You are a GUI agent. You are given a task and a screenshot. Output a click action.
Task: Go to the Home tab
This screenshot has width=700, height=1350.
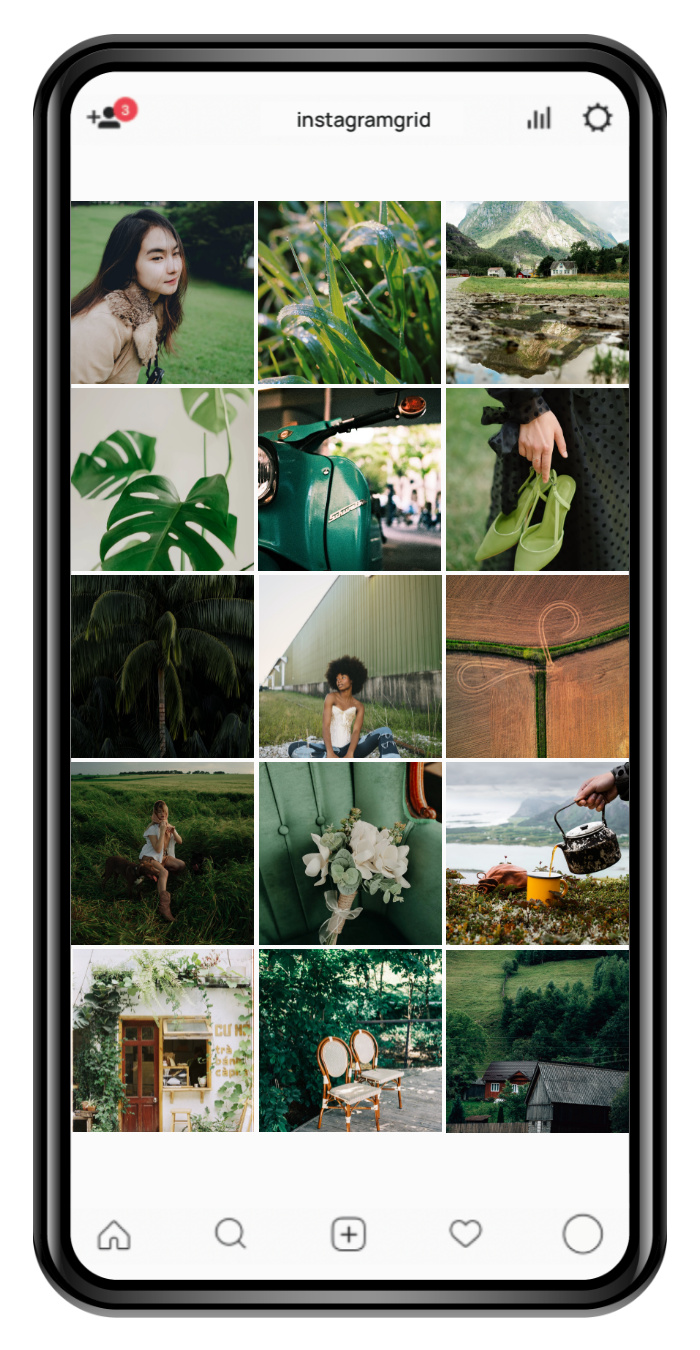pyautogui.click(x=114, y=1235)
